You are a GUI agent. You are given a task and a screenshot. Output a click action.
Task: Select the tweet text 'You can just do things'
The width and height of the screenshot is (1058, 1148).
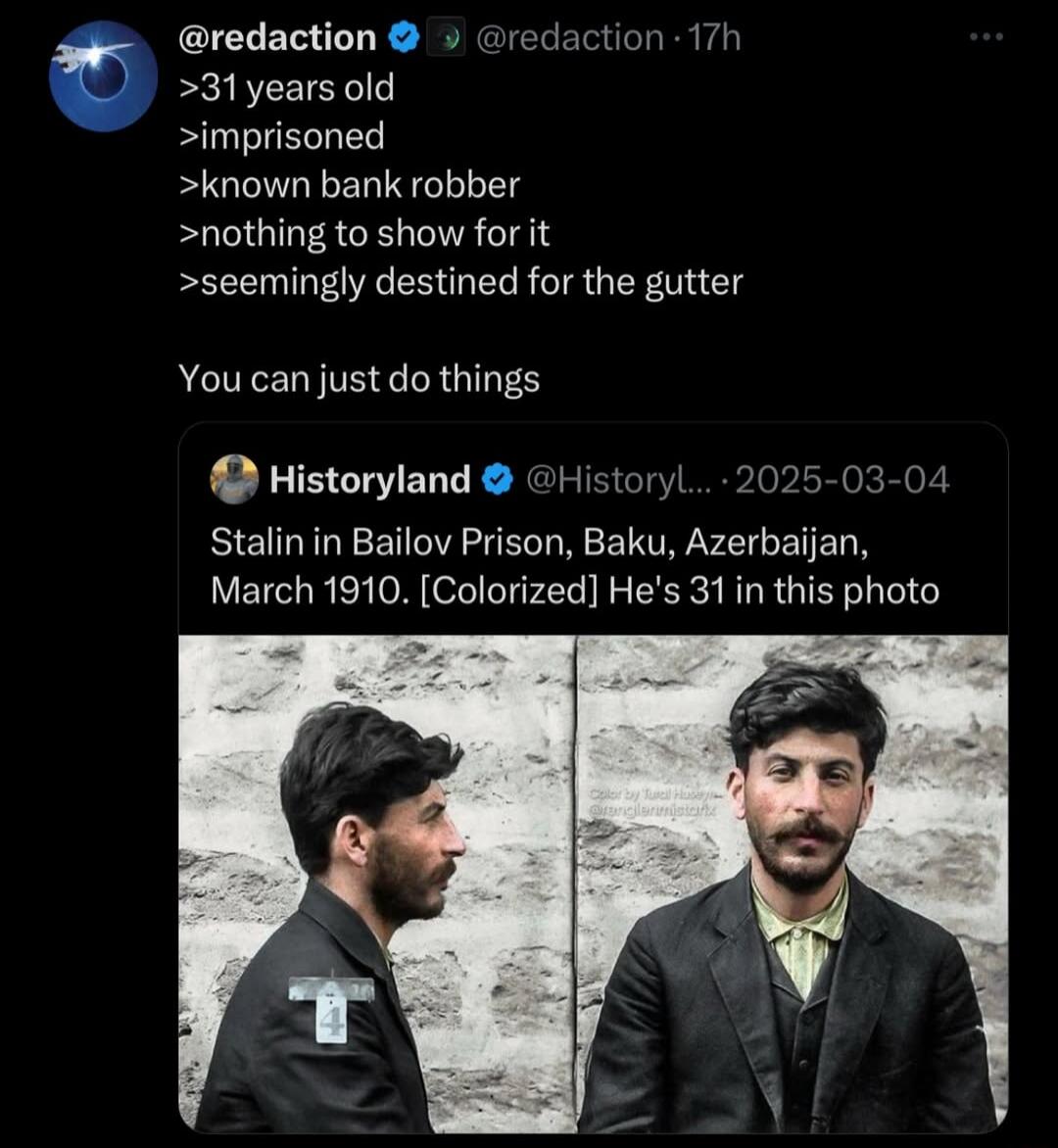click(359, 378)
